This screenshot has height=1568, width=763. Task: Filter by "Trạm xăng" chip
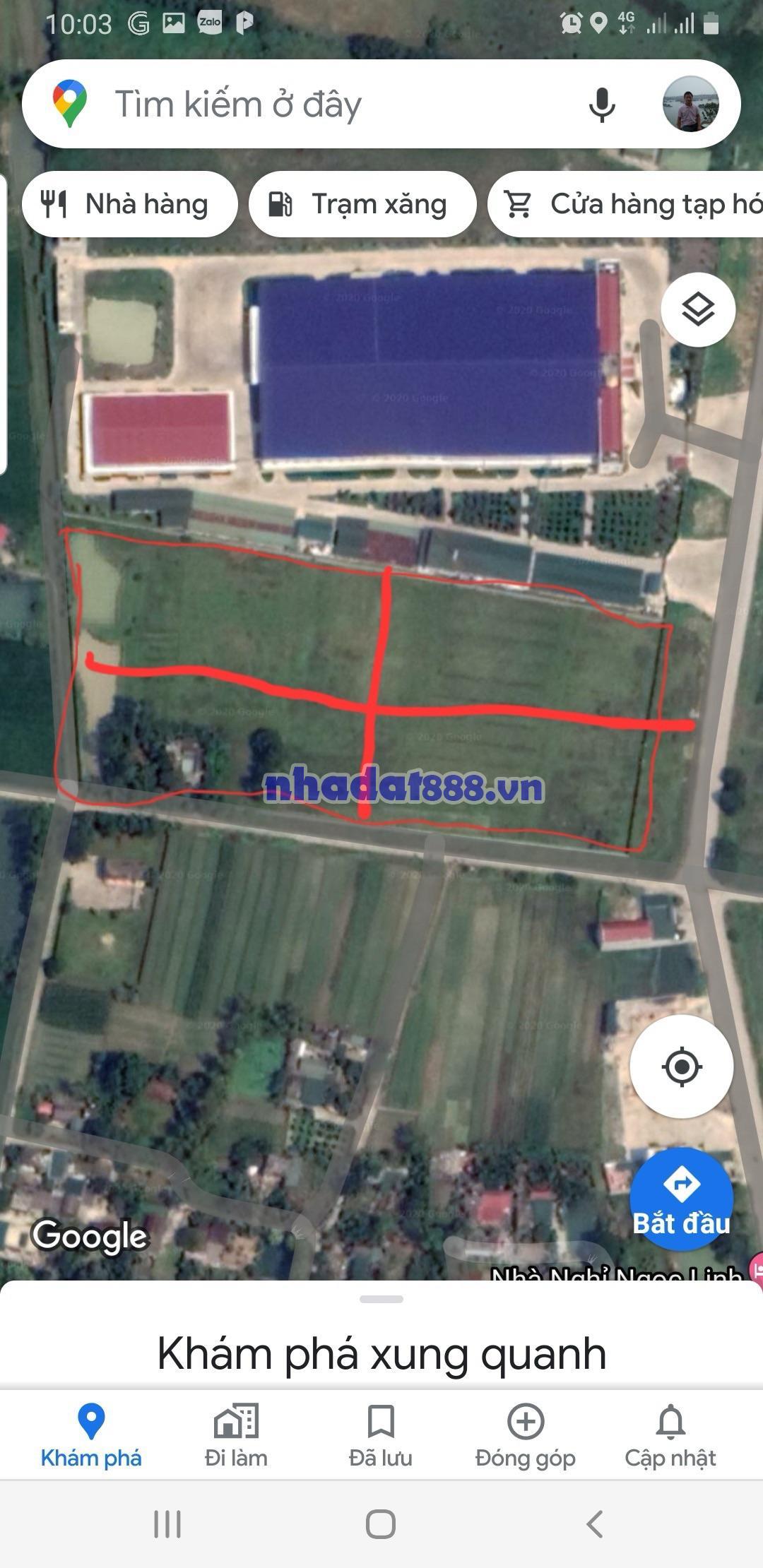(362, 204)
